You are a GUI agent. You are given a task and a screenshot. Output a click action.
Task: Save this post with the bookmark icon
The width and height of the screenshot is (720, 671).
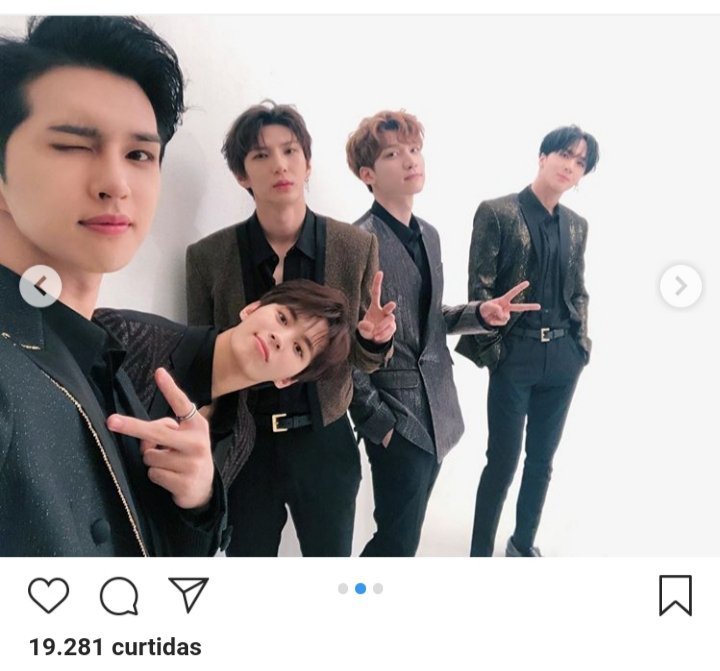tap(676, 596)
